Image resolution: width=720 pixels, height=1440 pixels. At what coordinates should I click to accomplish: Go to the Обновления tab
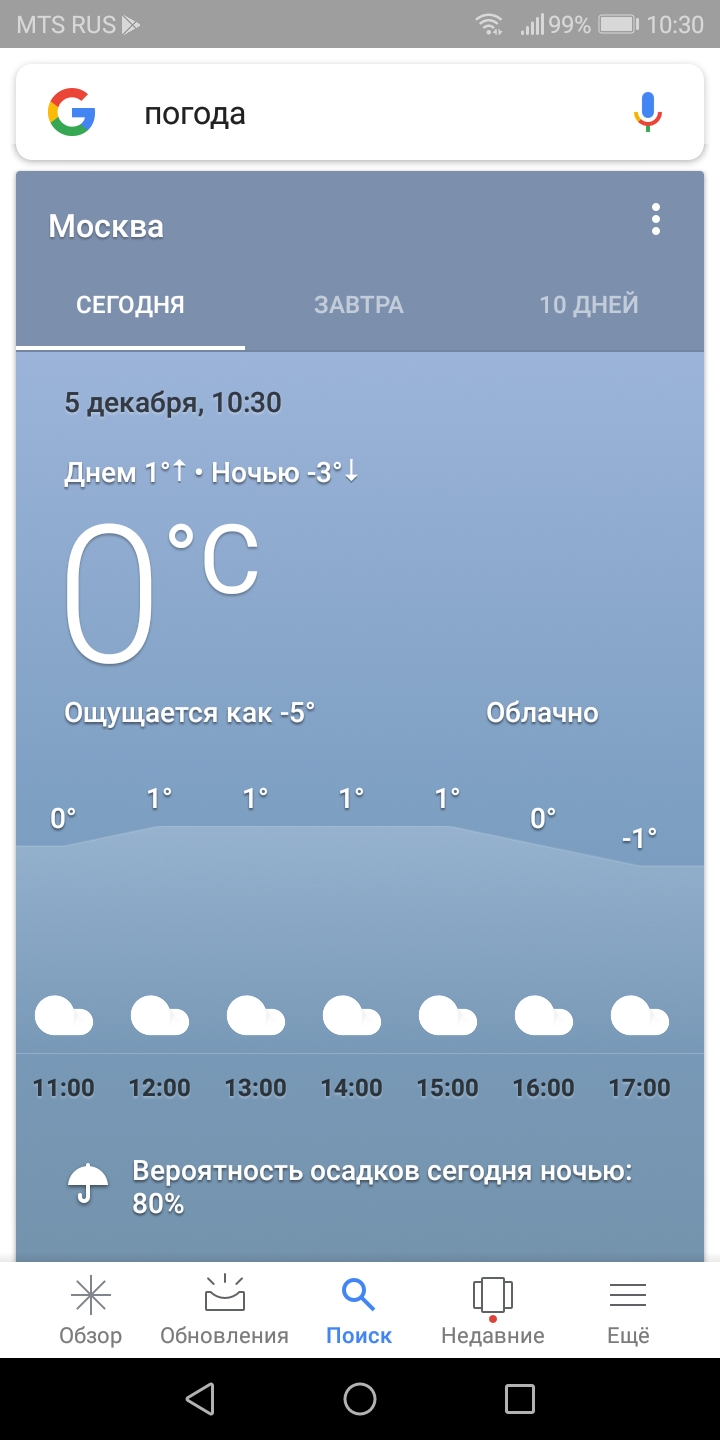(x=224, y=1311)
